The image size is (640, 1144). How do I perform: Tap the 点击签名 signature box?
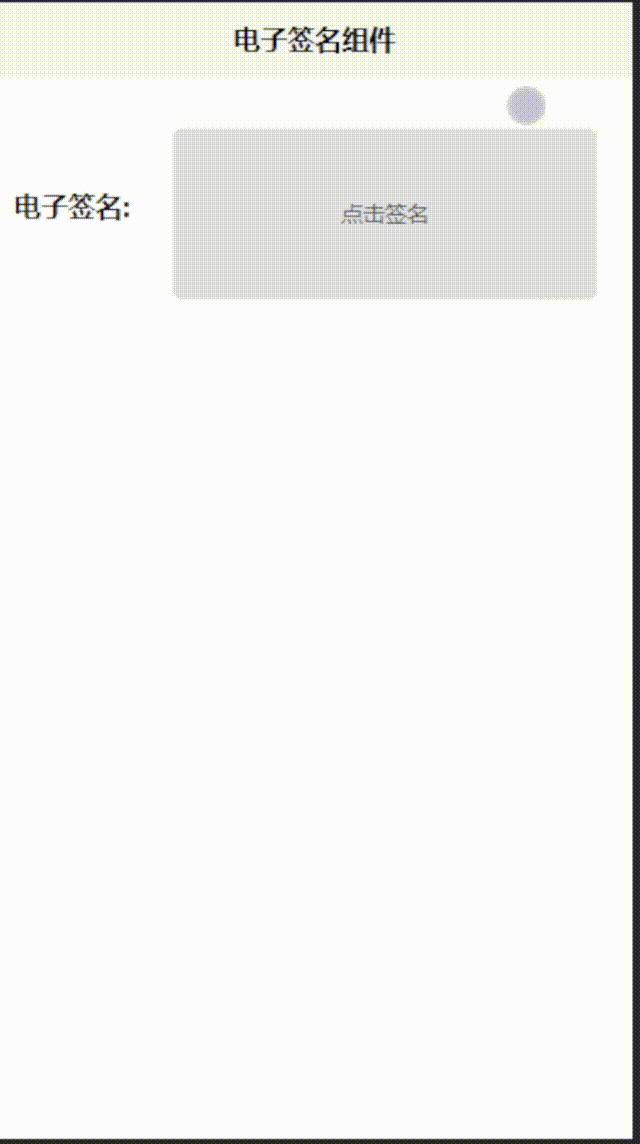pos(385,214)
